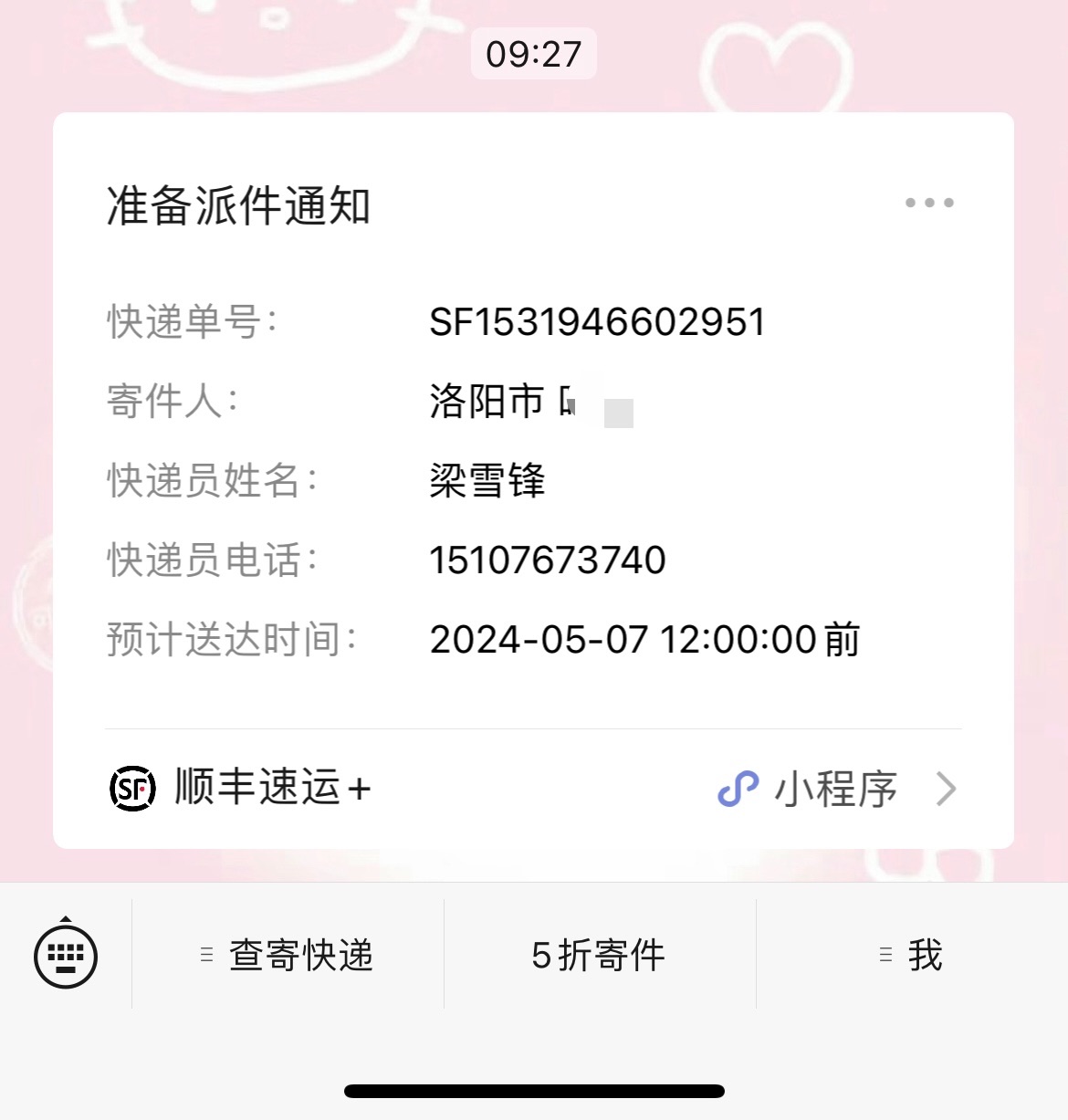Expand the chevron arrow next to 小程序

946,789
